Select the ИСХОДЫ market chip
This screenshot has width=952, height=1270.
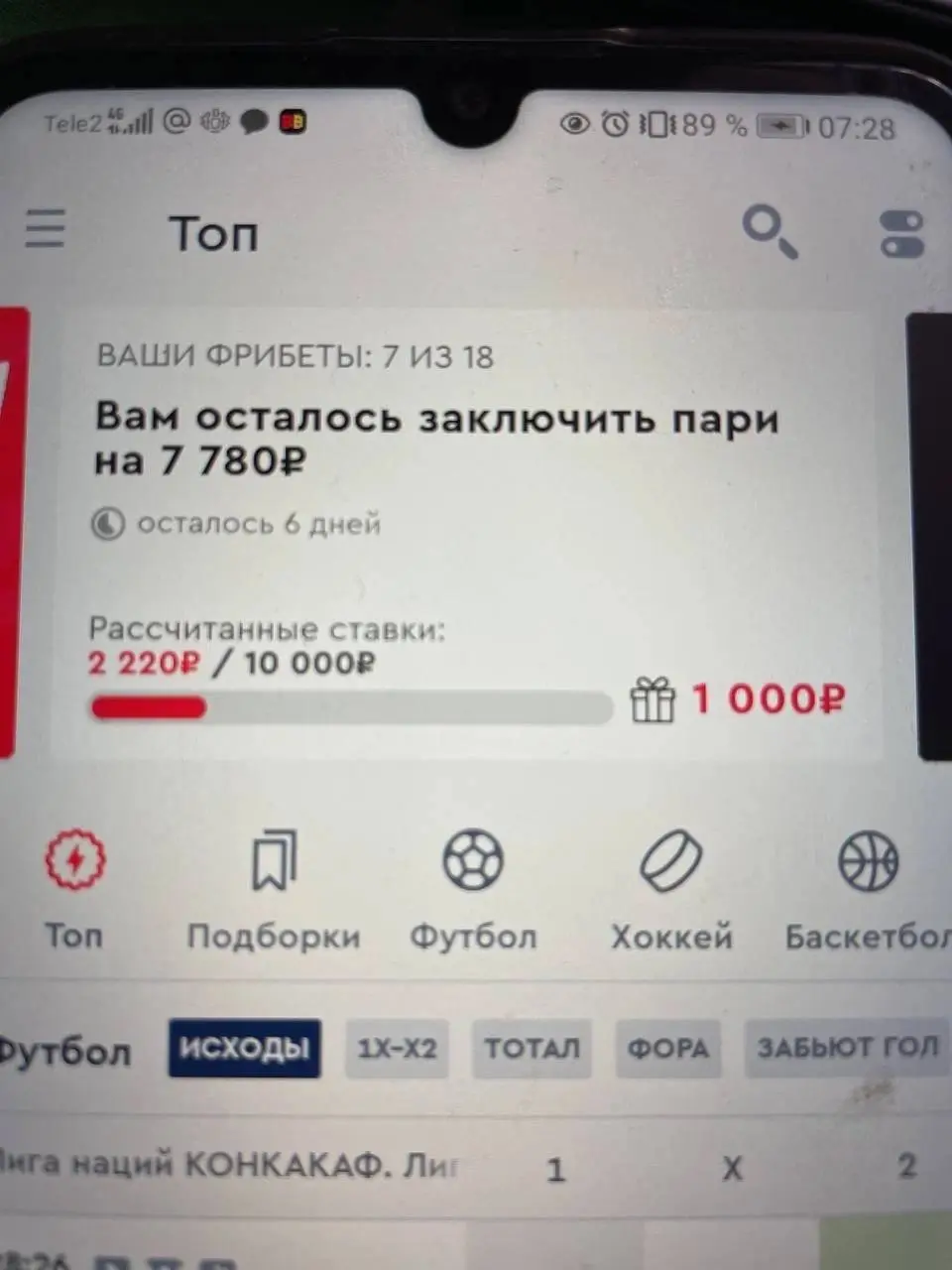[244, 1048]
